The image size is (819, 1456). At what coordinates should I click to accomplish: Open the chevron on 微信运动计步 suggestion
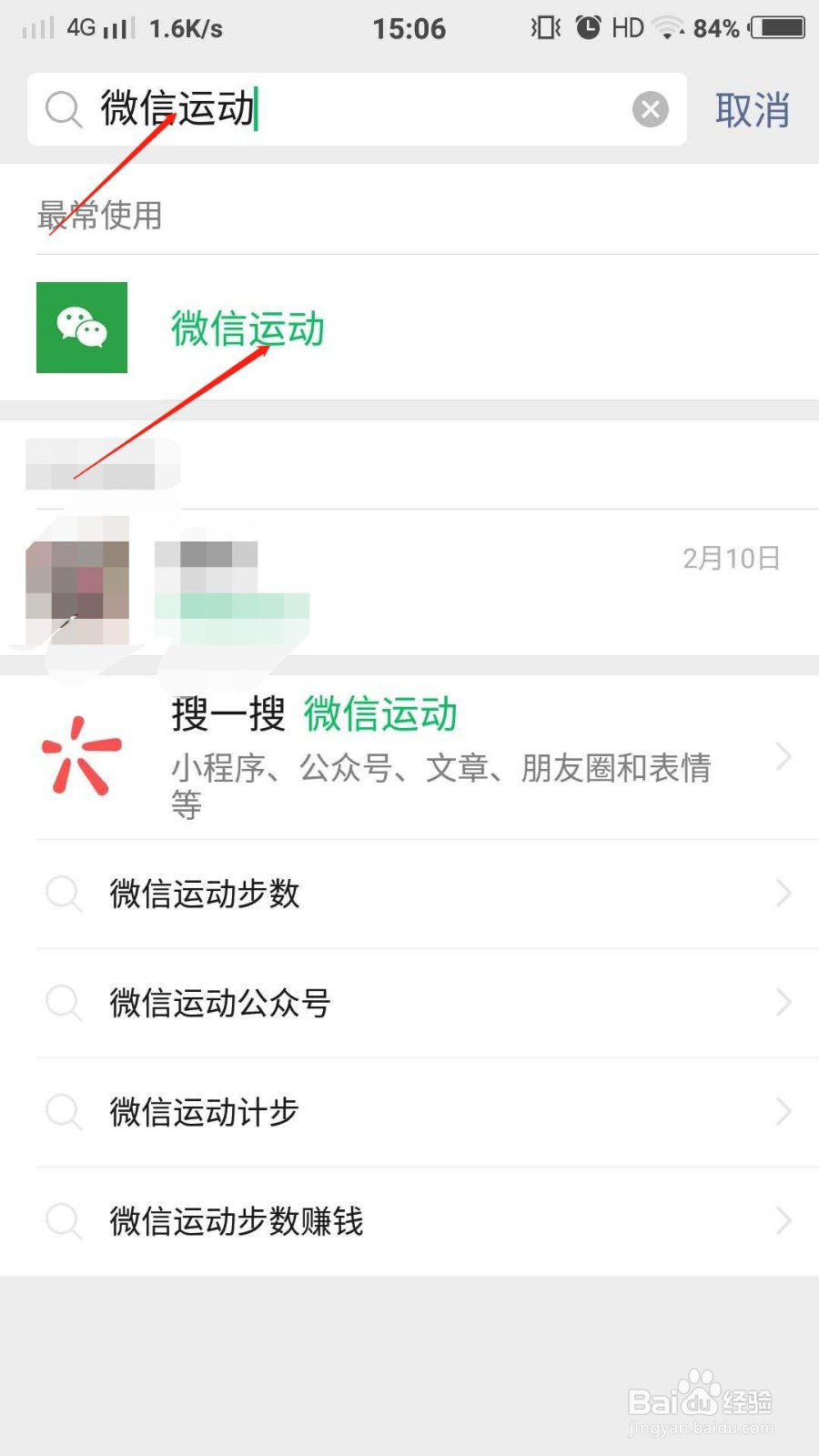click(x=784, y=1112)
